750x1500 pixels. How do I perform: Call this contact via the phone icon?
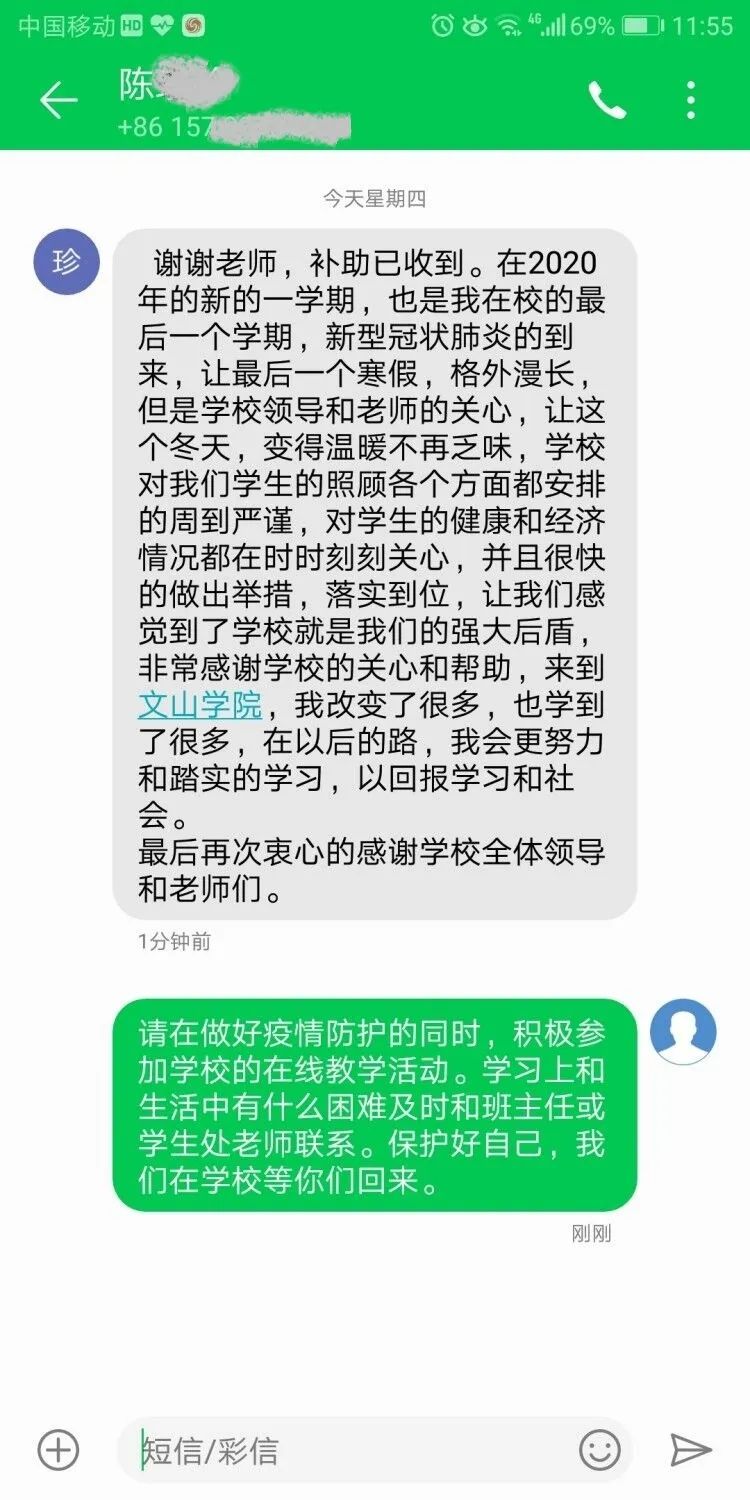pos(607,100)
